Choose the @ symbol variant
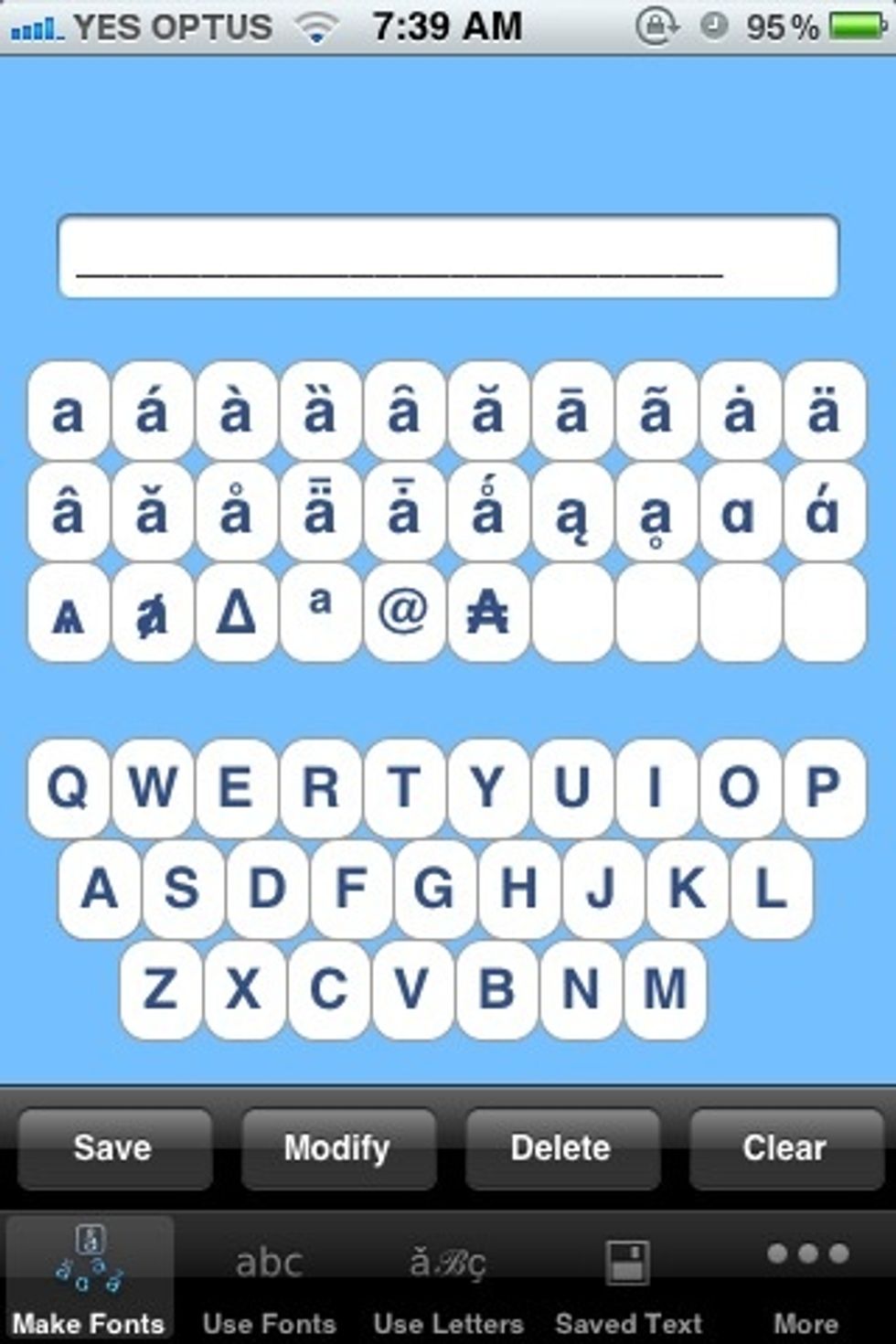Screen dimensions: 896x1344 click(x=404, y=612)
